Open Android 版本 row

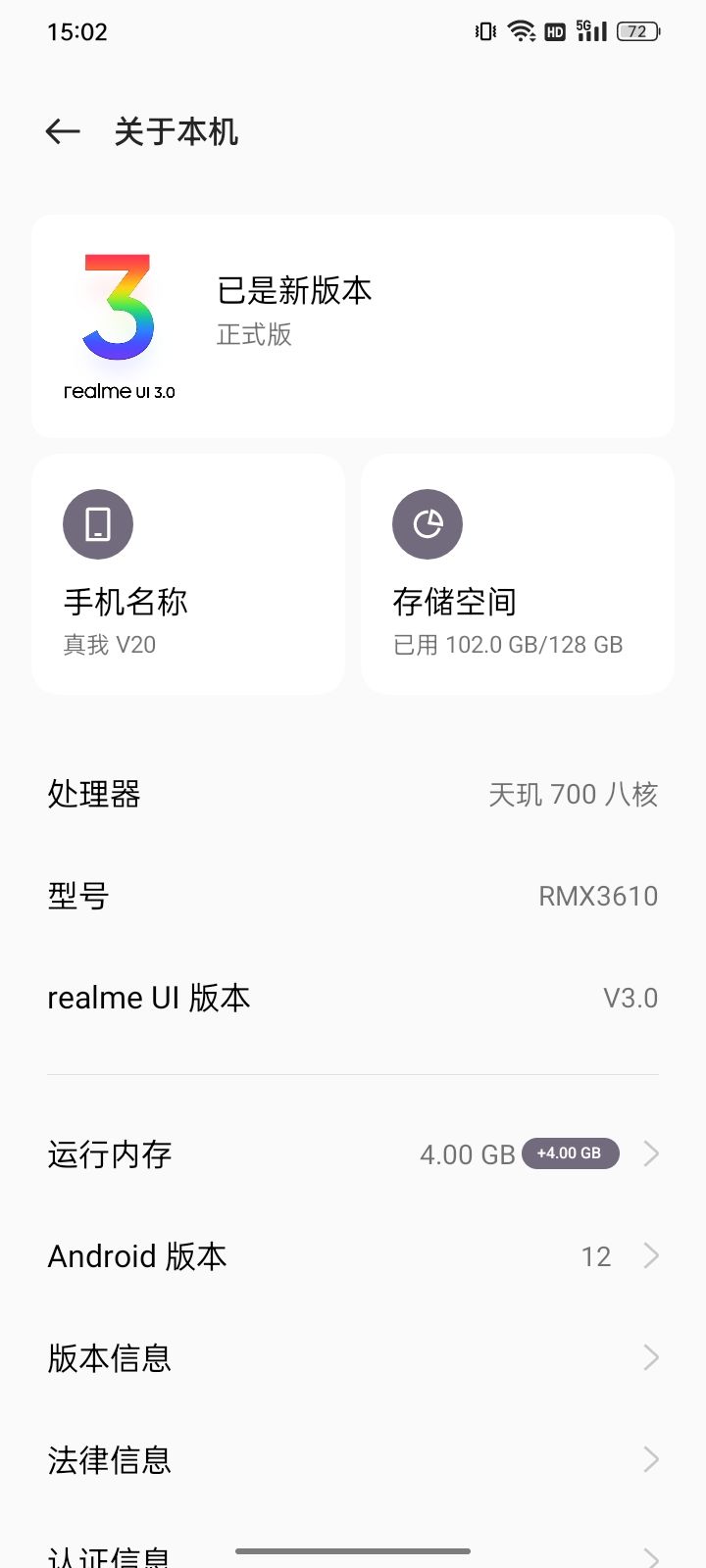(x=353, y=1256)
